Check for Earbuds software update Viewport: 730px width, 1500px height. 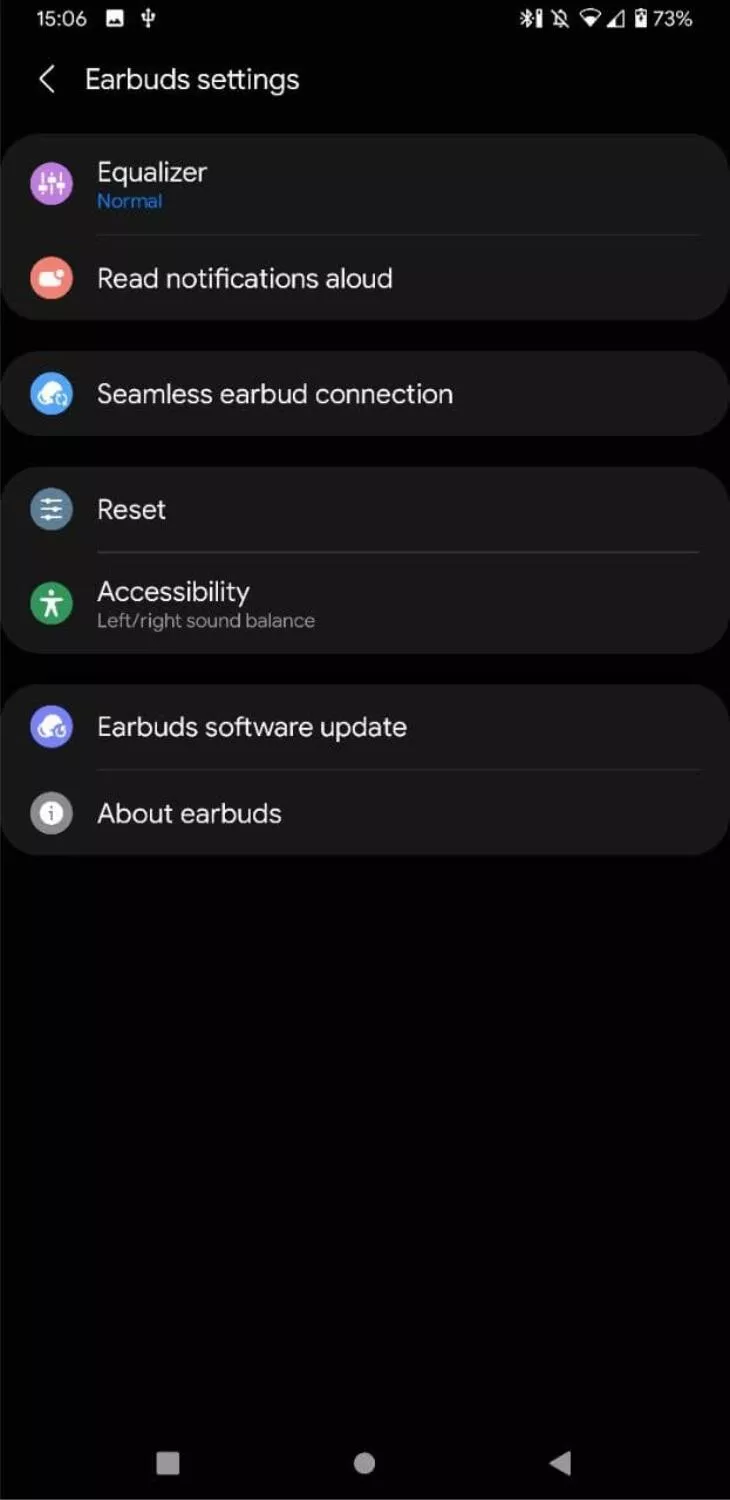[x=365, y=727]
